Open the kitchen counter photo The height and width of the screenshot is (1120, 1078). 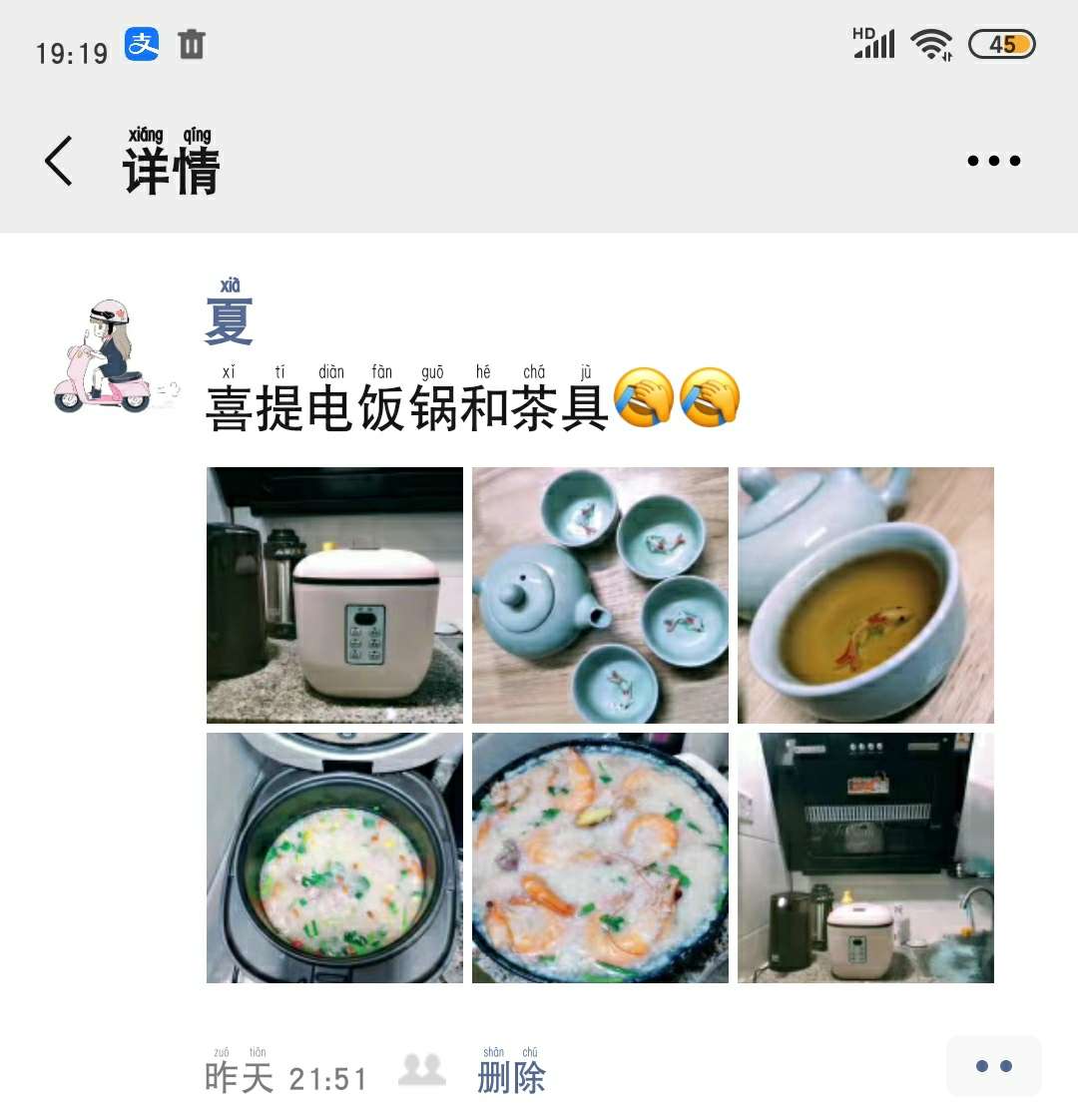coord(864,858)
